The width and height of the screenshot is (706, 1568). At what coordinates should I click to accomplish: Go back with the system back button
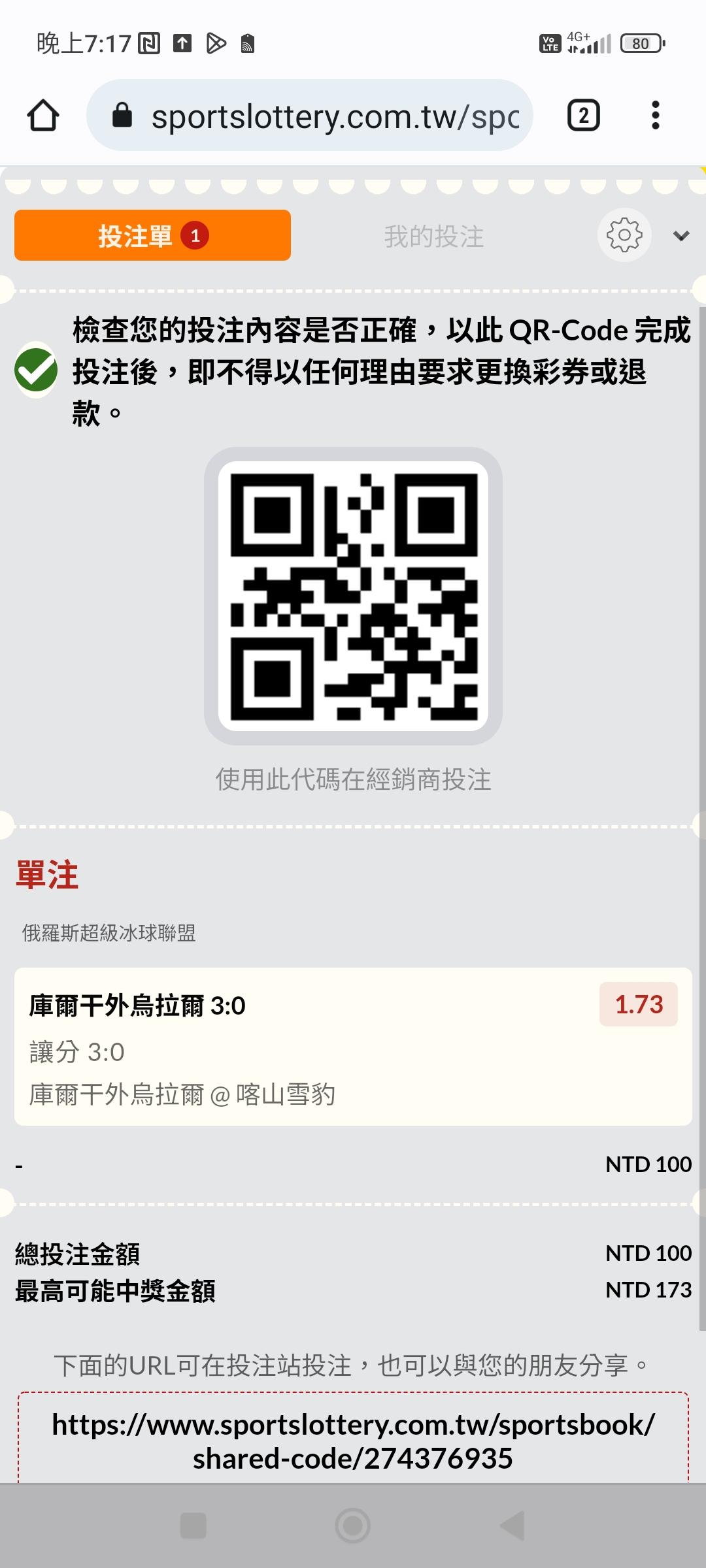coord(512,1526)
